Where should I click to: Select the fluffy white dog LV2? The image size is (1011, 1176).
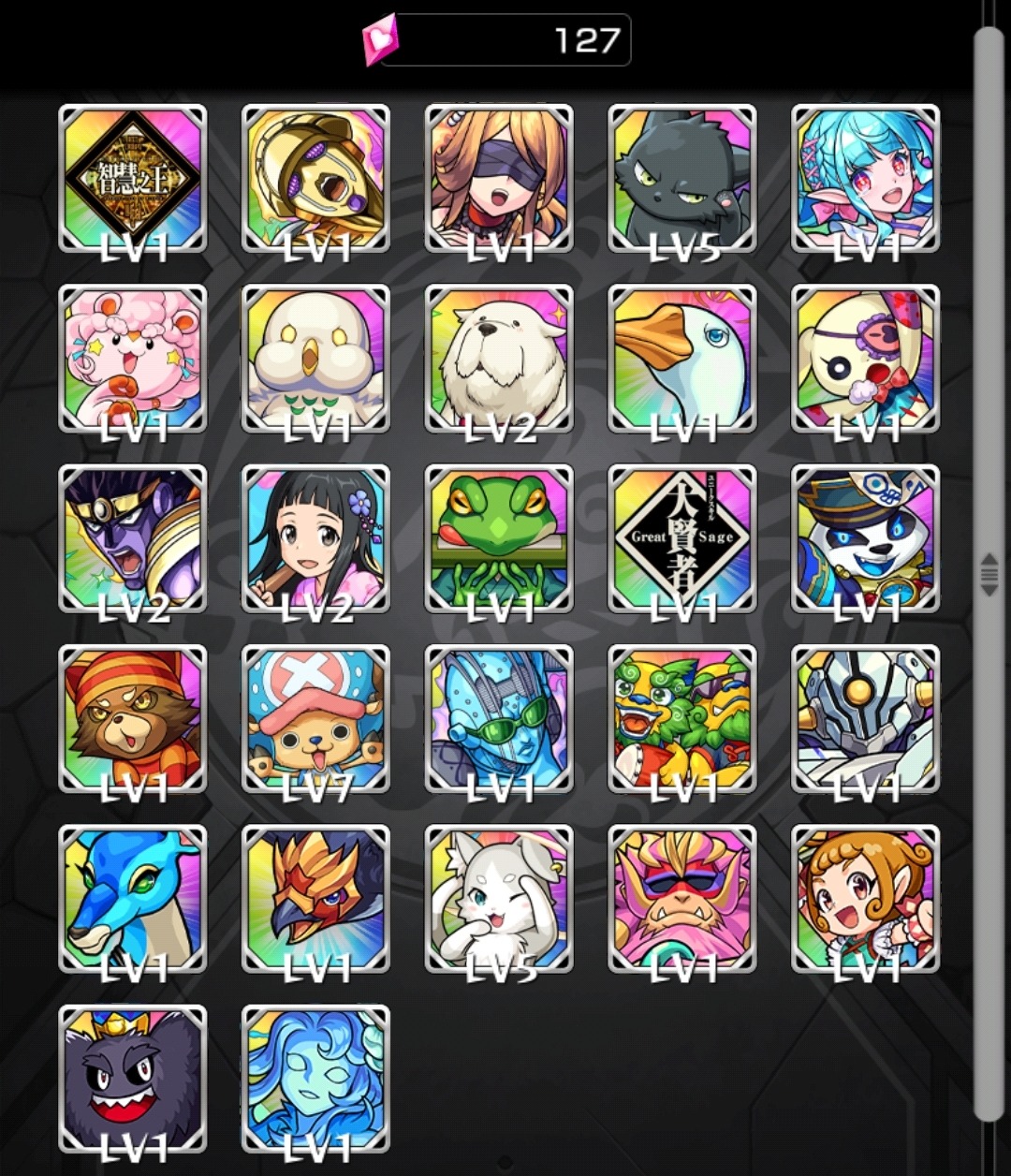pos(499,359)
